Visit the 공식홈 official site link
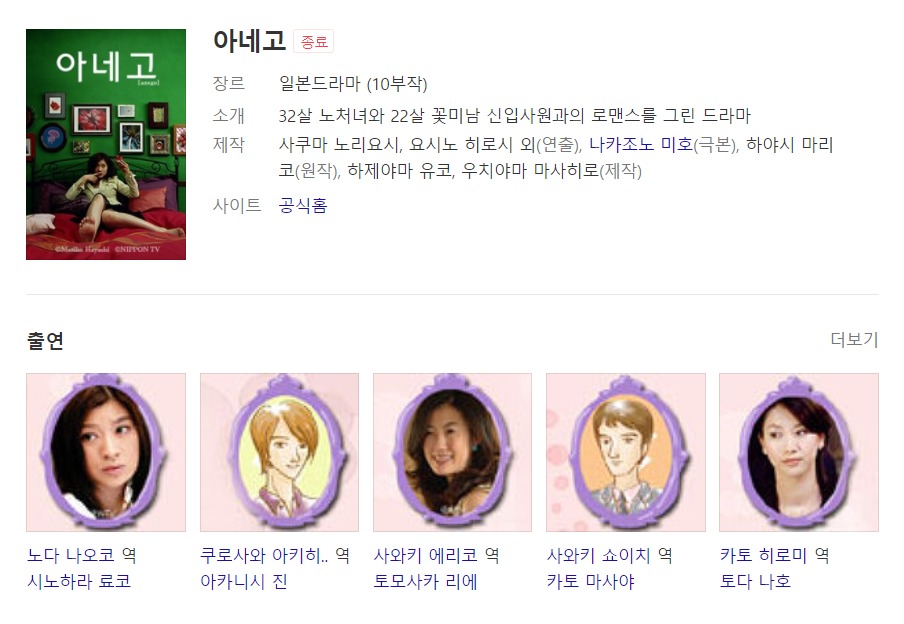 point(303,206)
